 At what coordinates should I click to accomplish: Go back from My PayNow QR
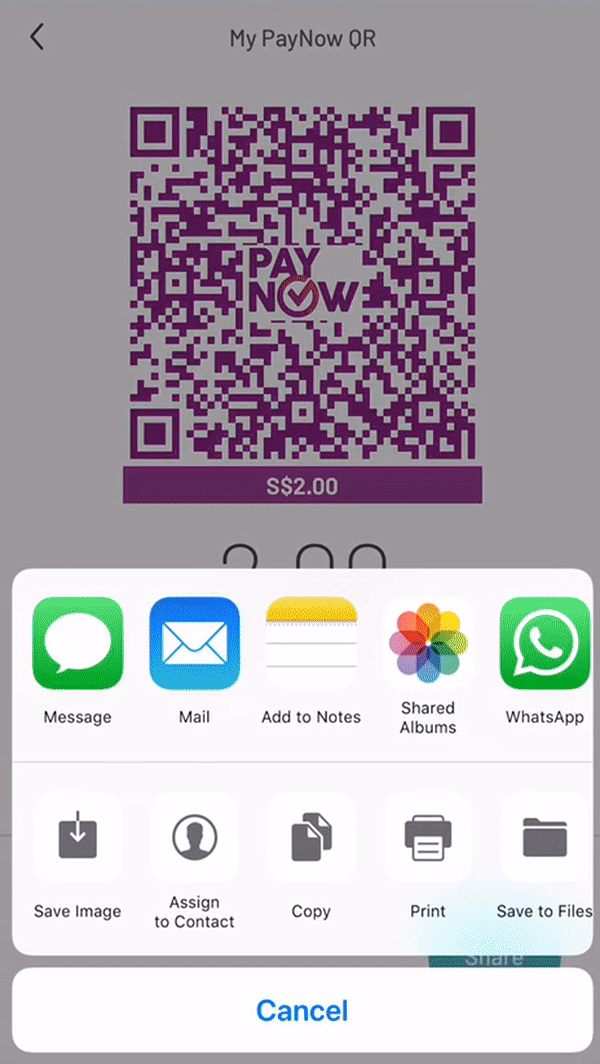[x=37, y=38]
